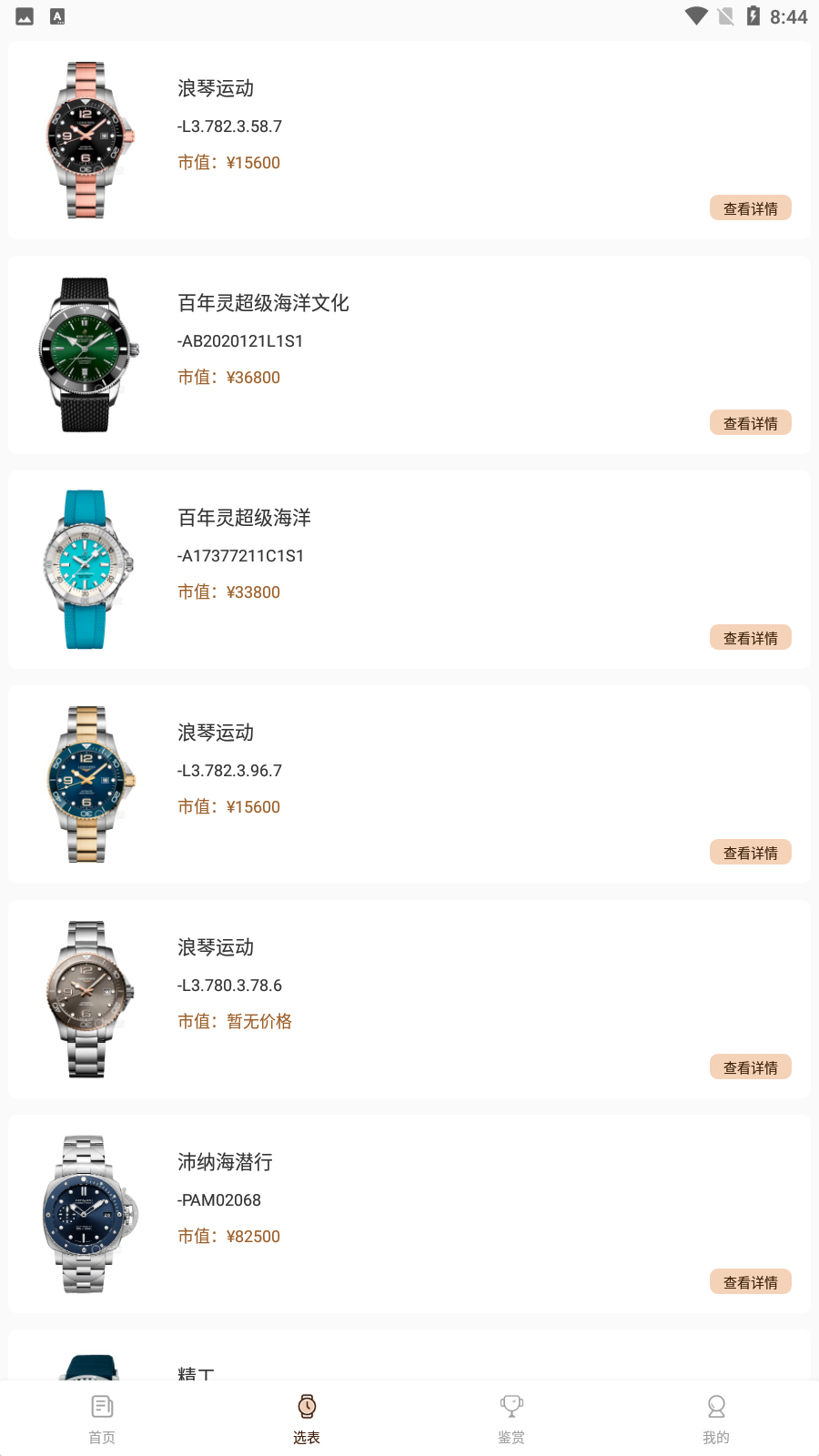
Task: Switch to the 鉴赏 tab
Action: pyautogui.click(x=511, y=1418)
